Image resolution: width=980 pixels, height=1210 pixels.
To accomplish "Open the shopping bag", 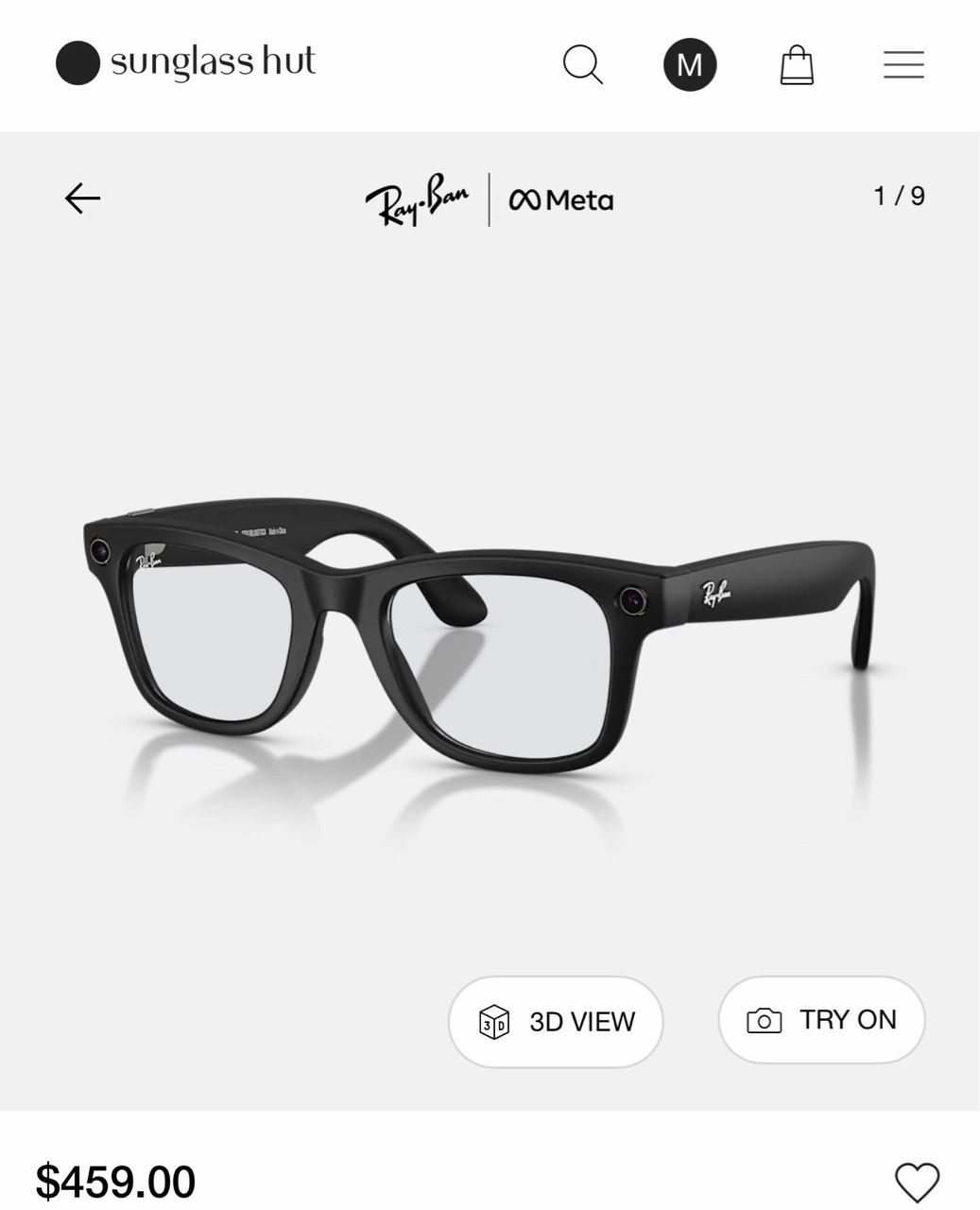I will (x=797, y=64).
